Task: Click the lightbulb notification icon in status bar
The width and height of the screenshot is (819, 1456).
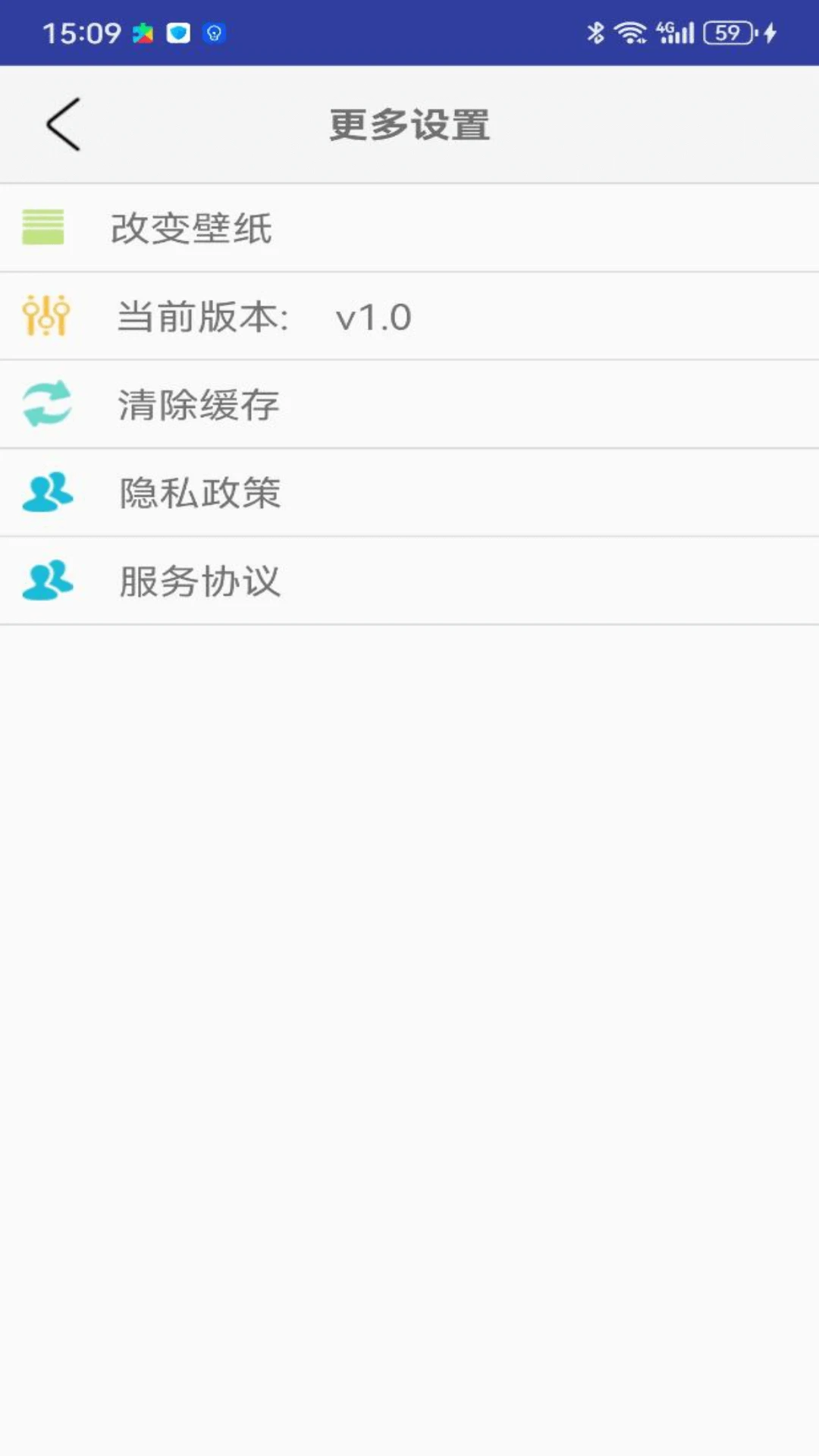Action: tap(215, 33)
